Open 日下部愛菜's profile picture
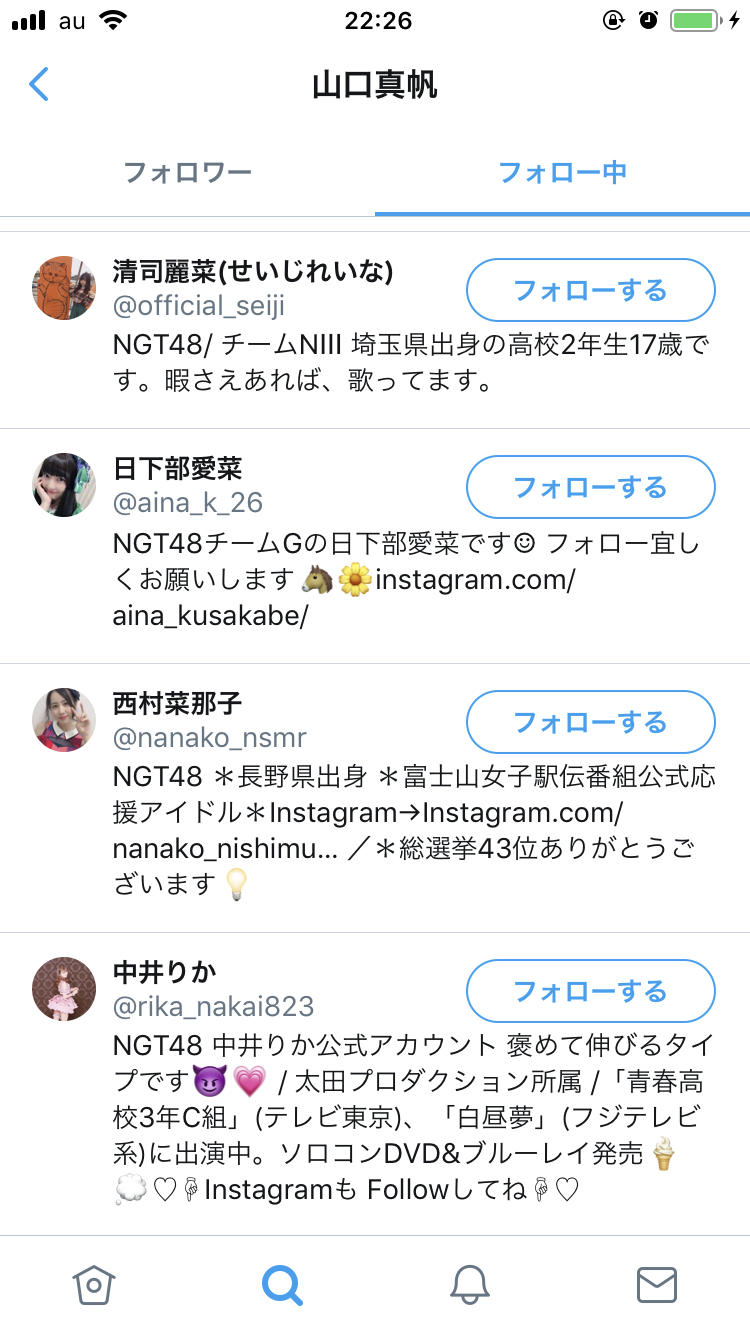Image resolution: width=750 pixels, height=1334 pixels. pyautogui.click(x=64, y=485)
